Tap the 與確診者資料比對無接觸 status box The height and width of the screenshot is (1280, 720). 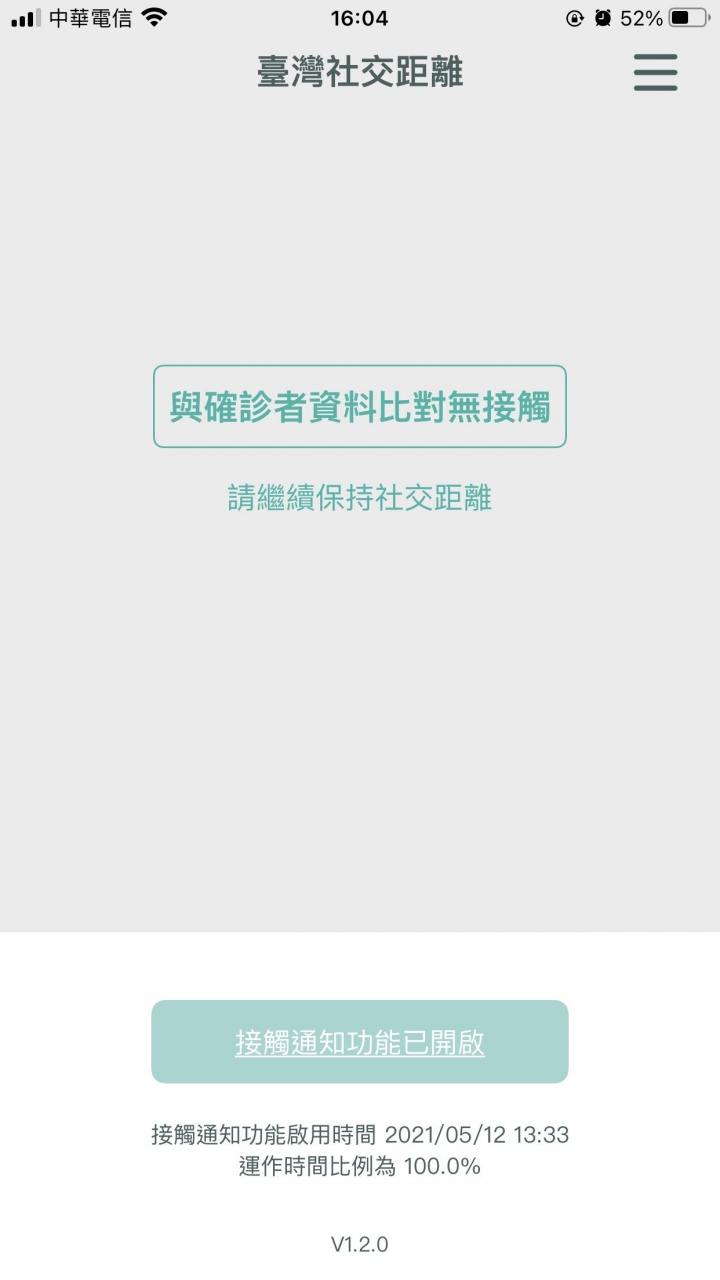pyautogui.click(x=360, y=406)
